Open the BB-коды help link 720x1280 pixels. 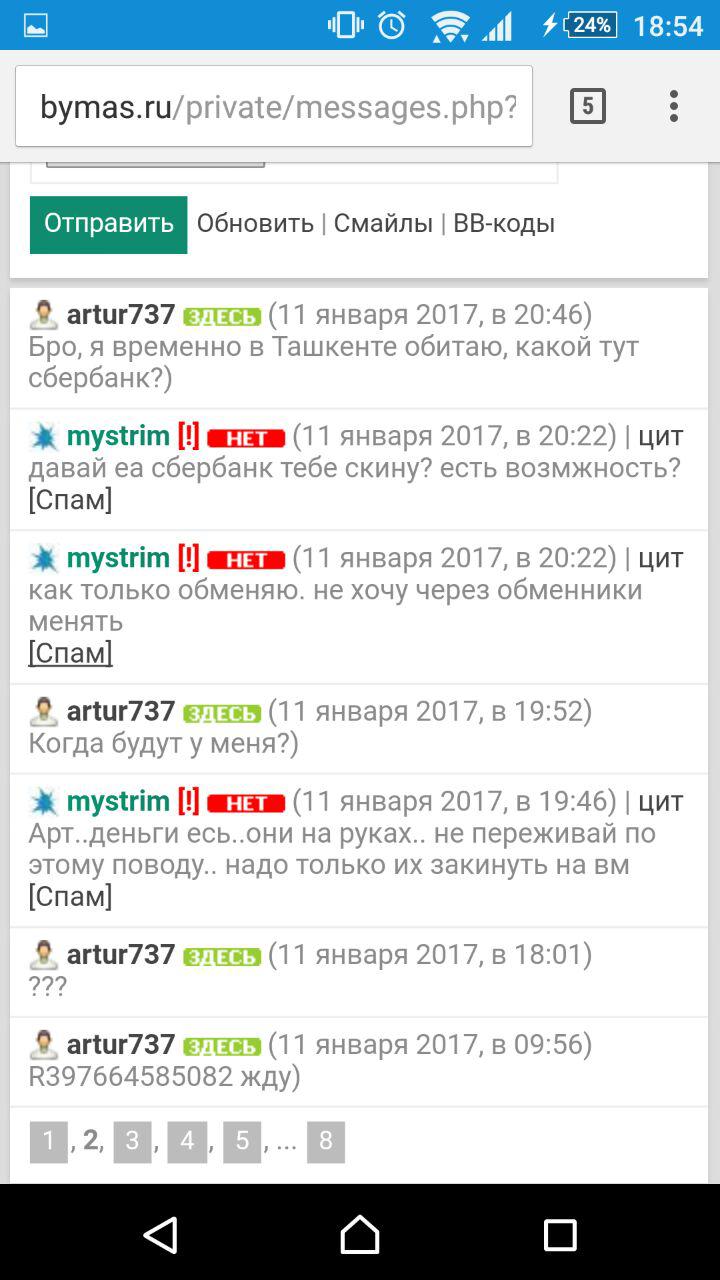(504, 224)
